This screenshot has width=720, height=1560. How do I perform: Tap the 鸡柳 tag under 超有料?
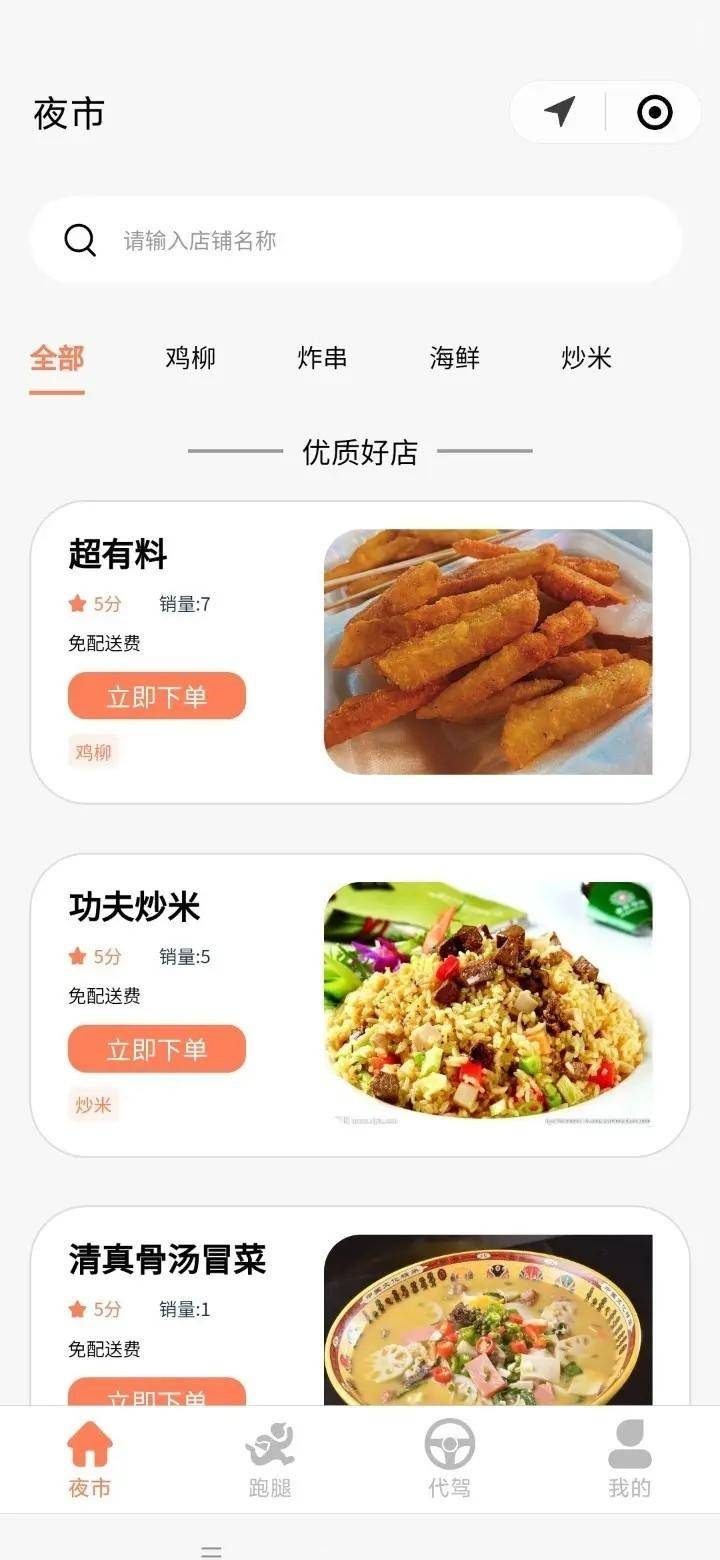(93, 752)
